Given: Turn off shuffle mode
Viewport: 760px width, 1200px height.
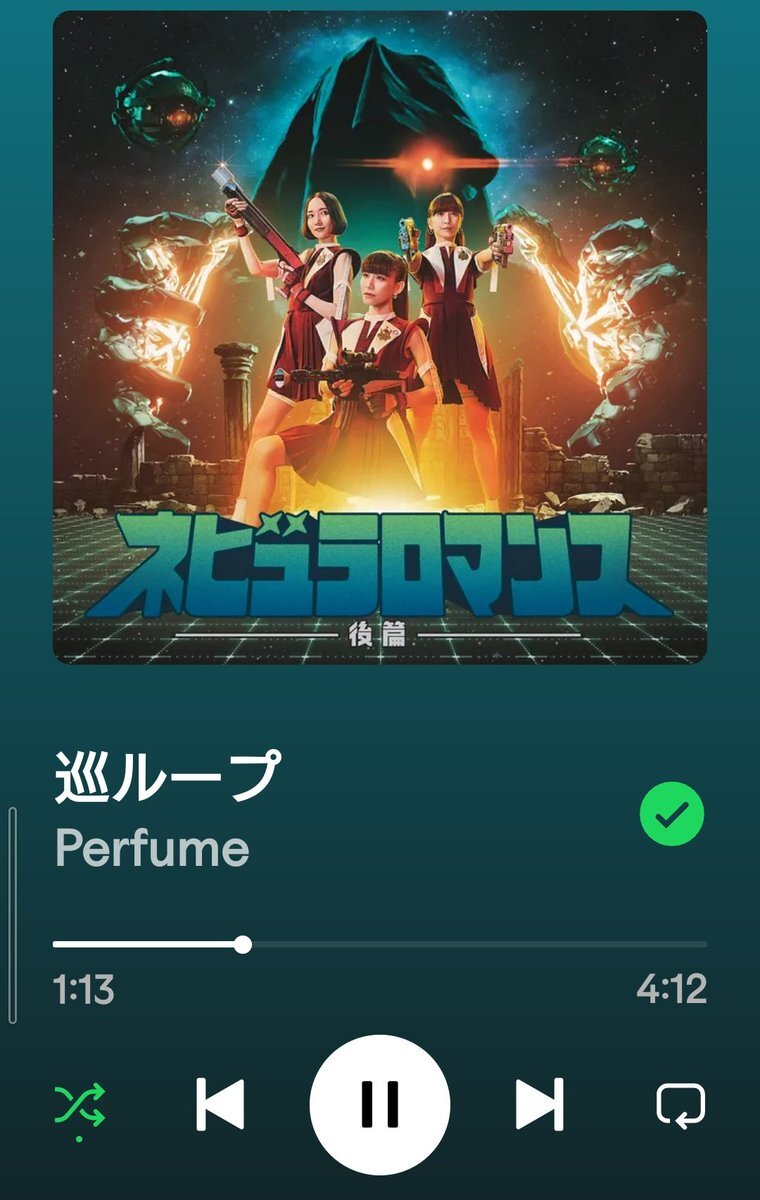Looking at the screenshot, I should [80, 1105].
